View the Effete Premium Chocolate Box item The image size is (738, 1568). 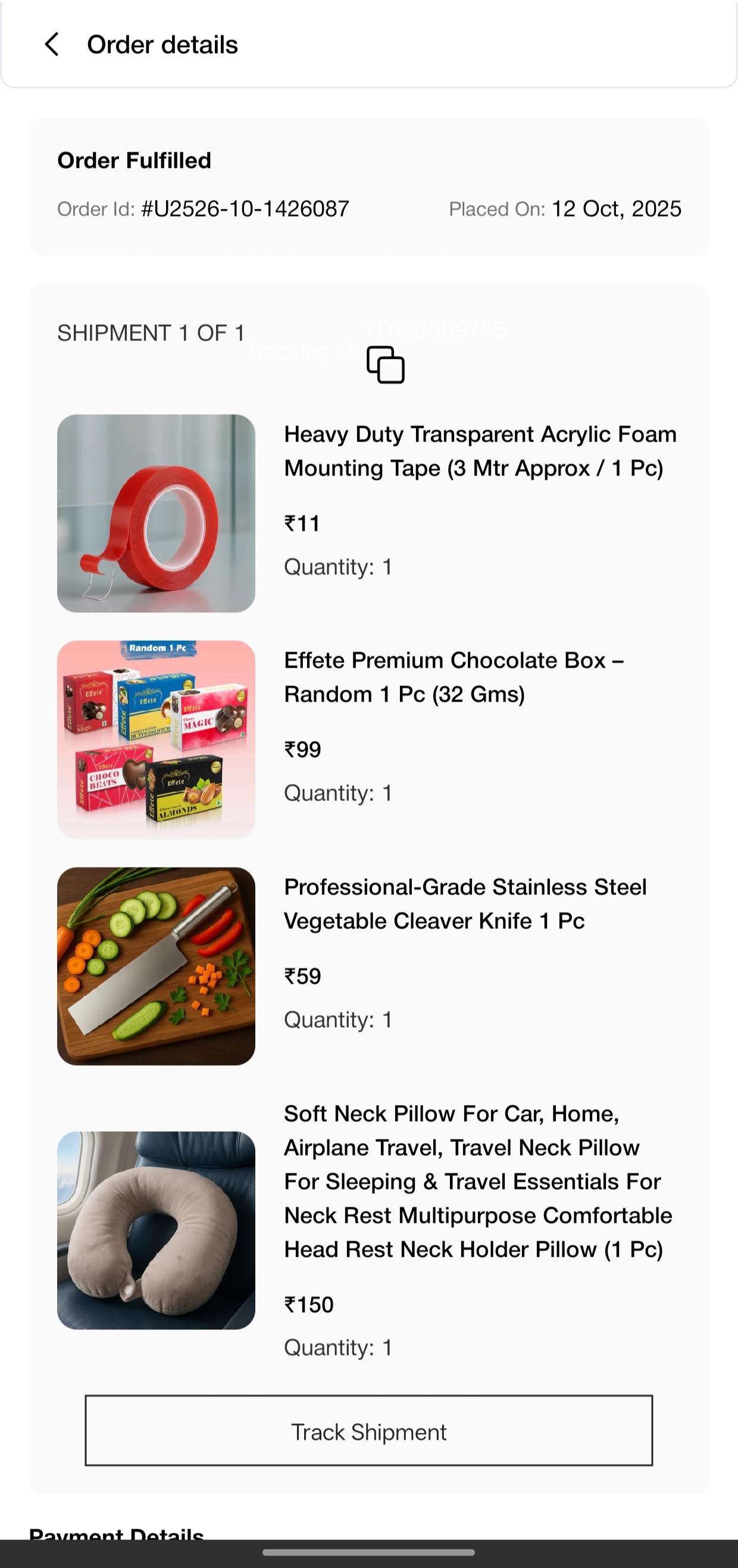point(454,677)
